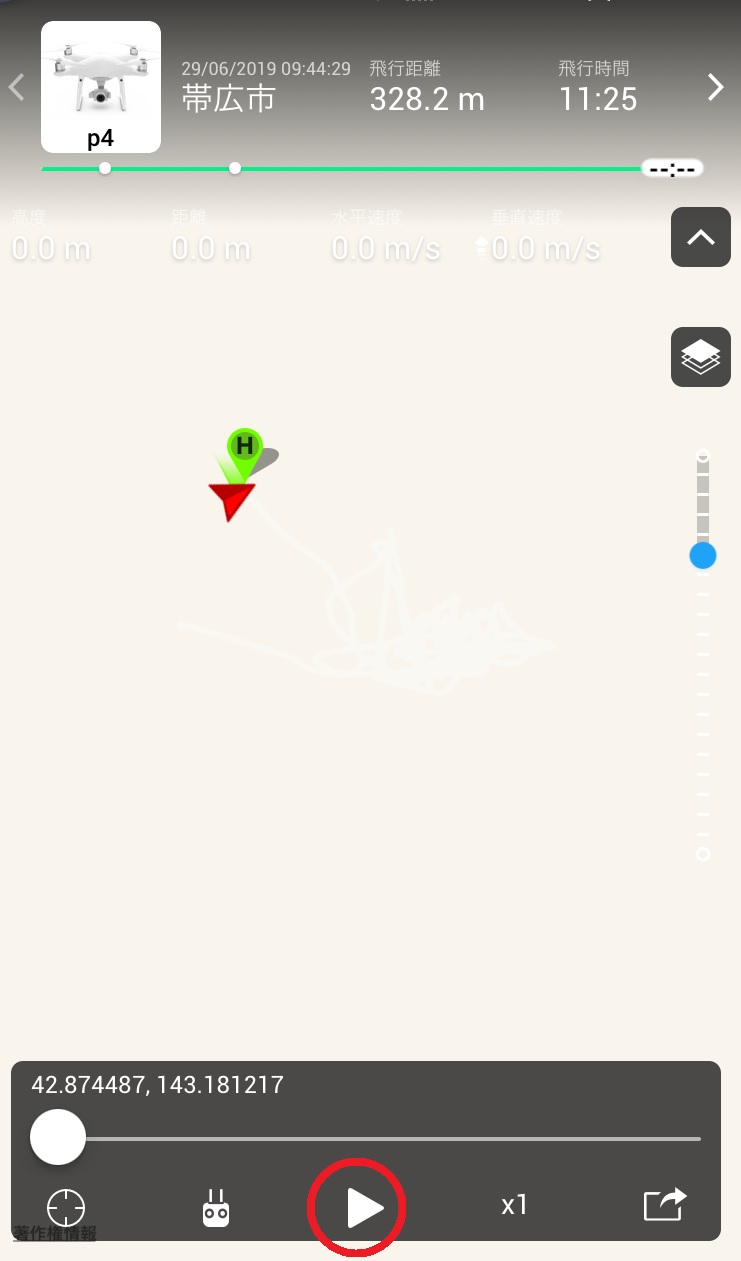Open the 著作権情報 copyright link
This screenshot has height=1261, width=741.
(54, 1233)
